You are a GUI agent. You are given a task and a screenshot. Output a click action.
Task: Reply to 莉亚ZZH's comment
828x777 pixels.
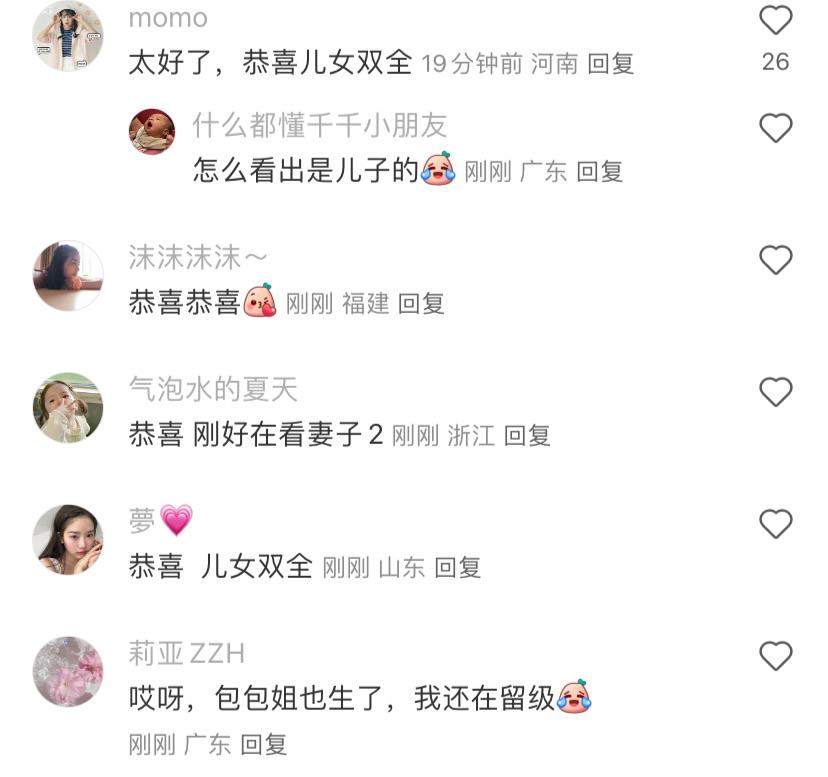click(264, 745)
